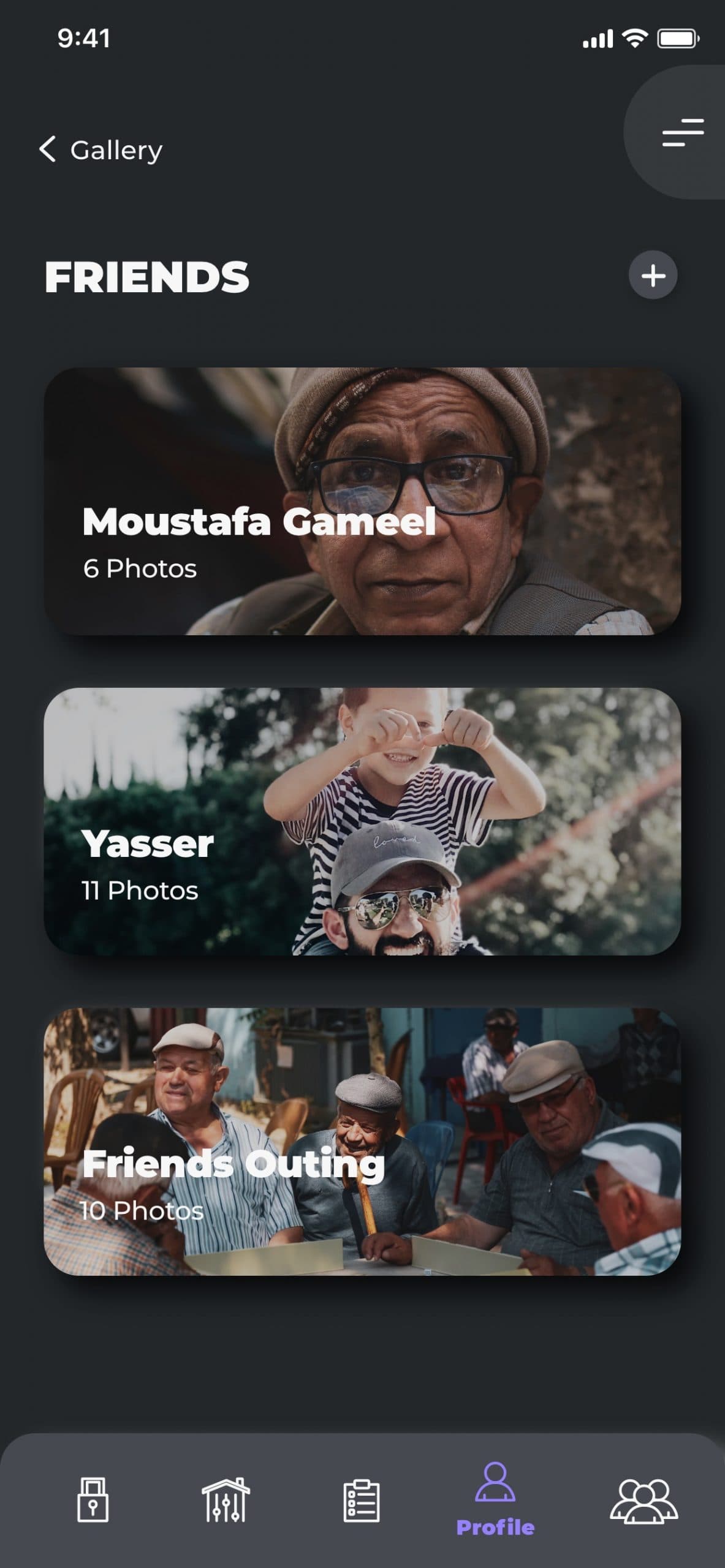The image size is (725, 1568).
Task: Switch to the home controls tab
Action: [226, 1500]
